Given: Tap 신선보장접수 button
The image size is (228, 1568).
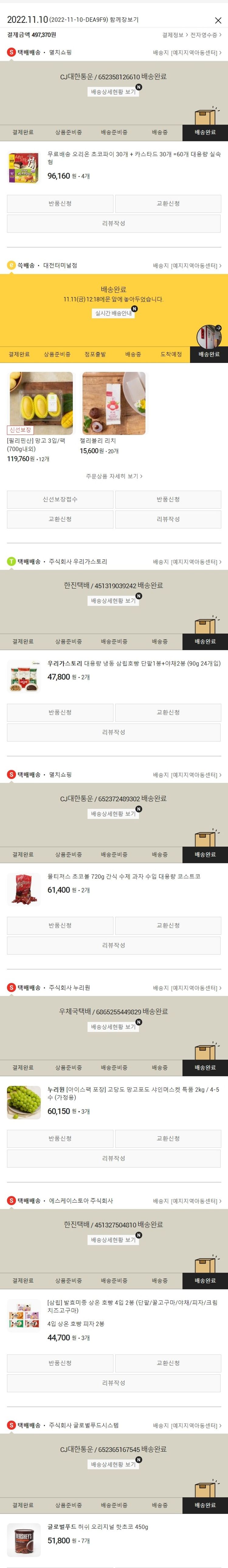Looking at the screenshot, I should tap(60, 500).
